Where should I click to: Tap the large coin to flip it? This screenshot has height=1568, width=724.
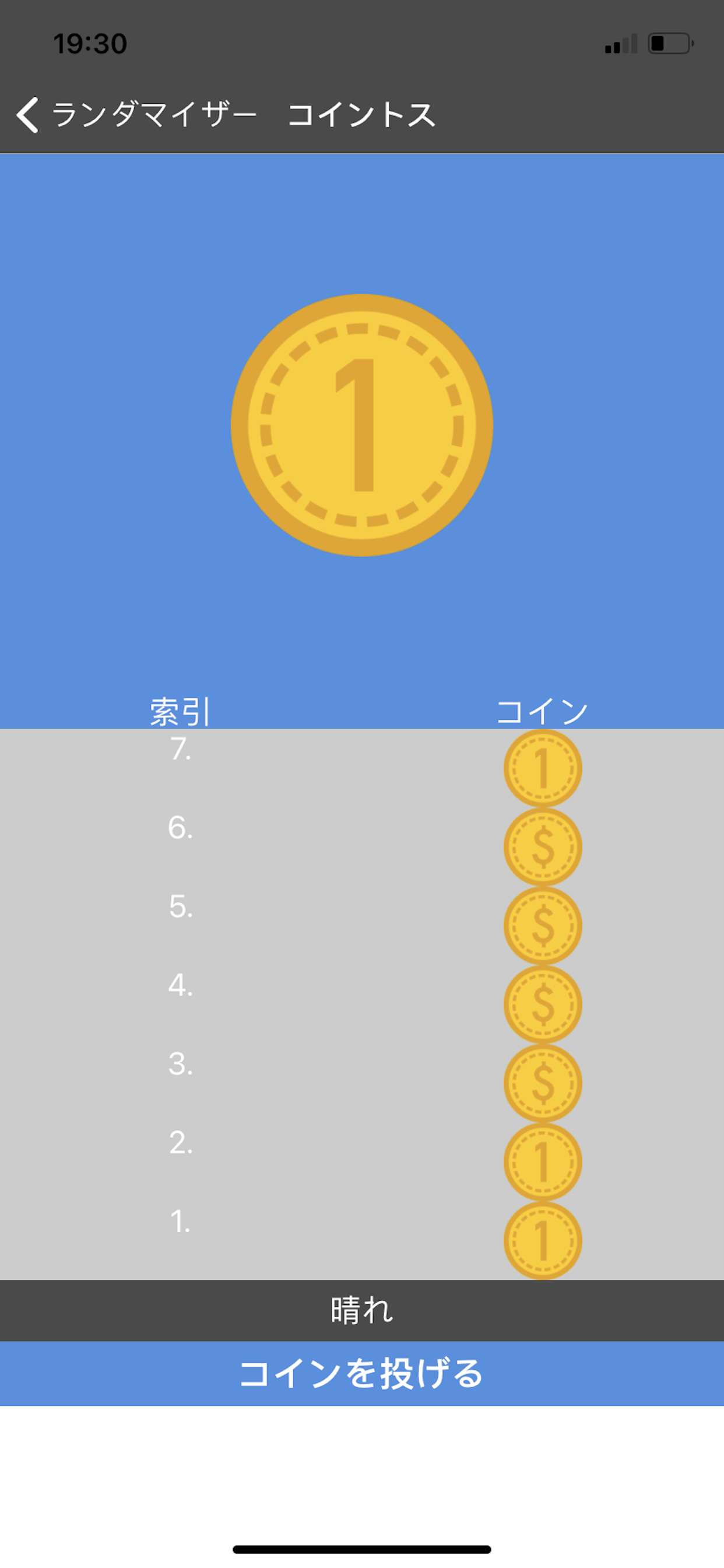pos(362,425)
